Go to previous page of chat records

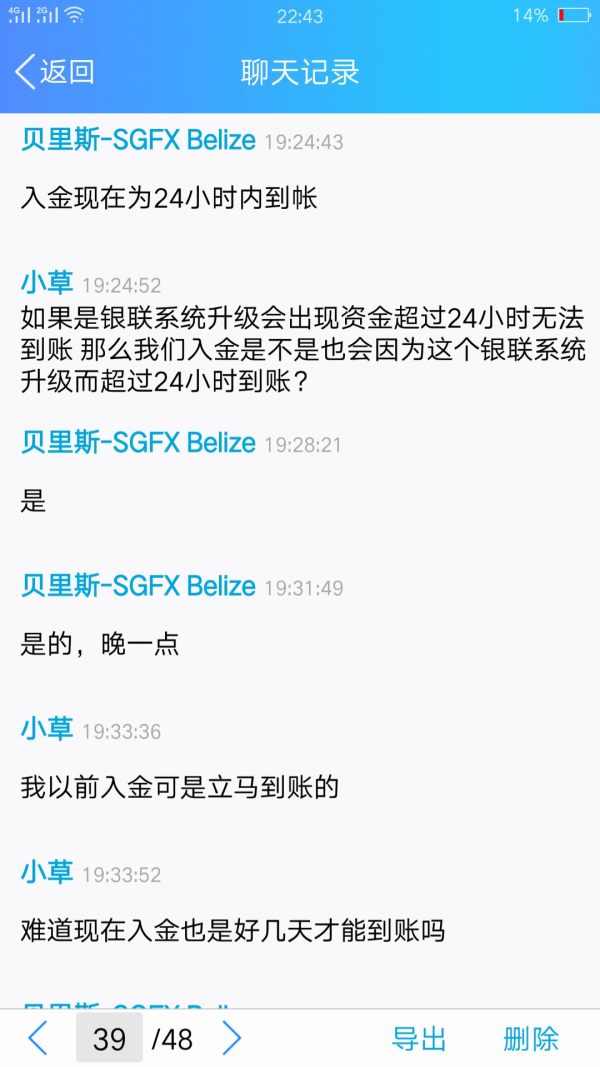coord(37,1038)
